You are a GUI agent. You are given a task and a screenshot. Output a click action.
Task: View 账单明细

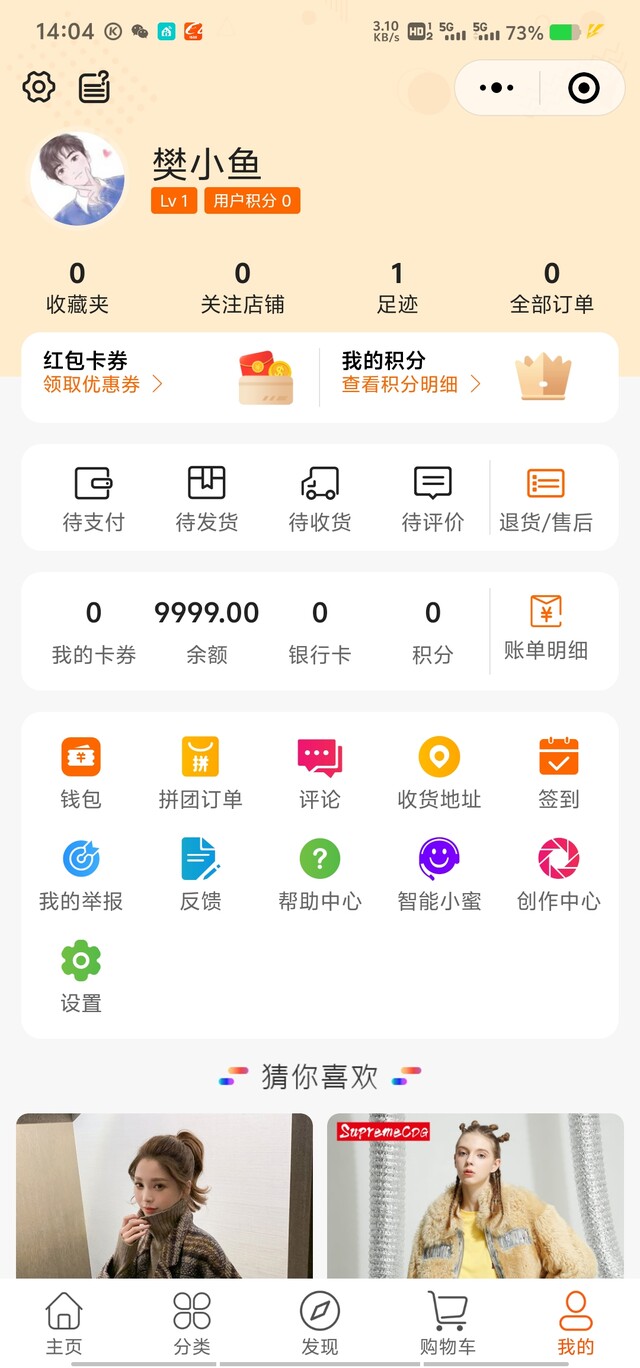(545, 628)
